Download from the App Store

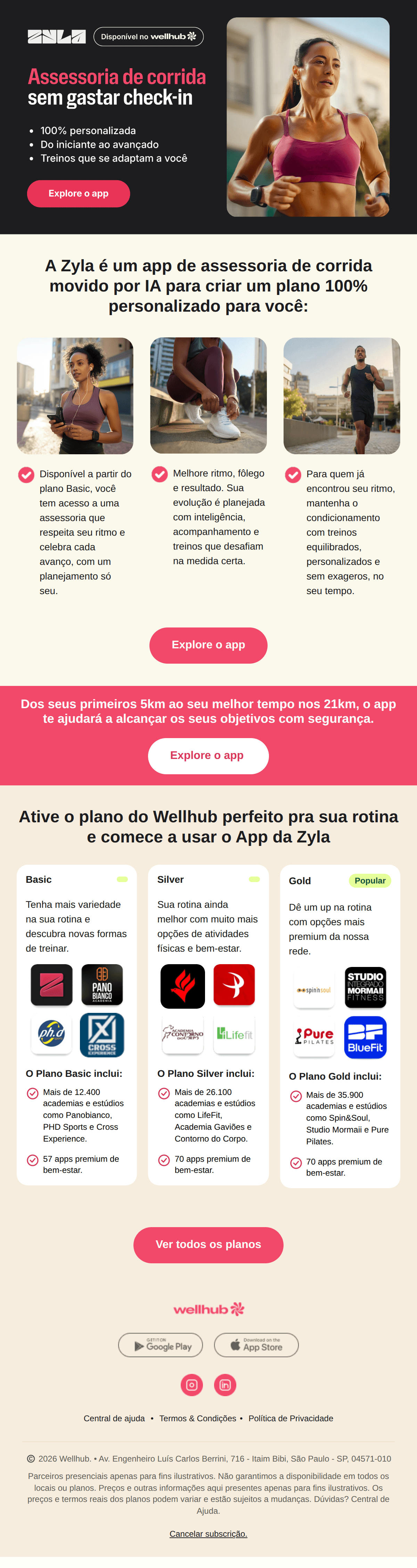[x=256, y=1345]
